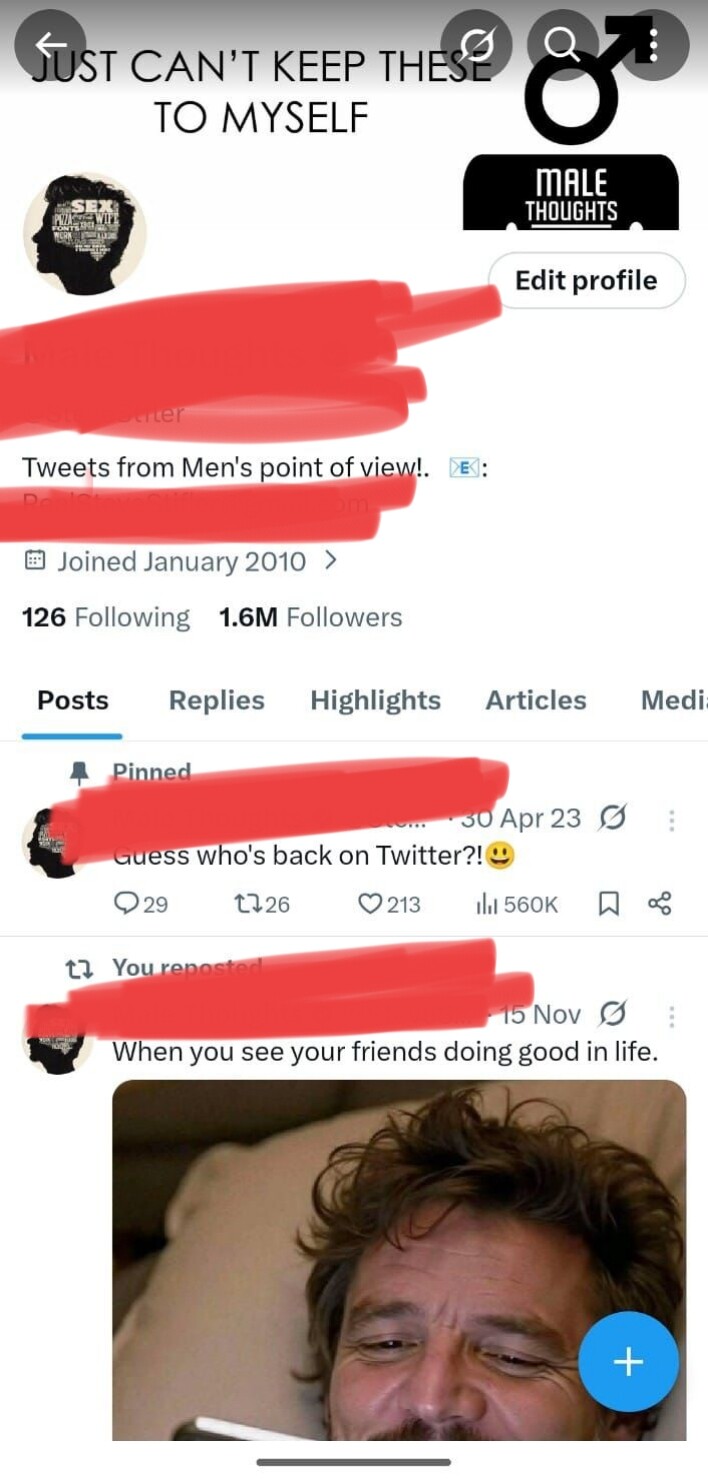Switch to the Highlights tab
708x1484 pixels.
pos(375,700)
